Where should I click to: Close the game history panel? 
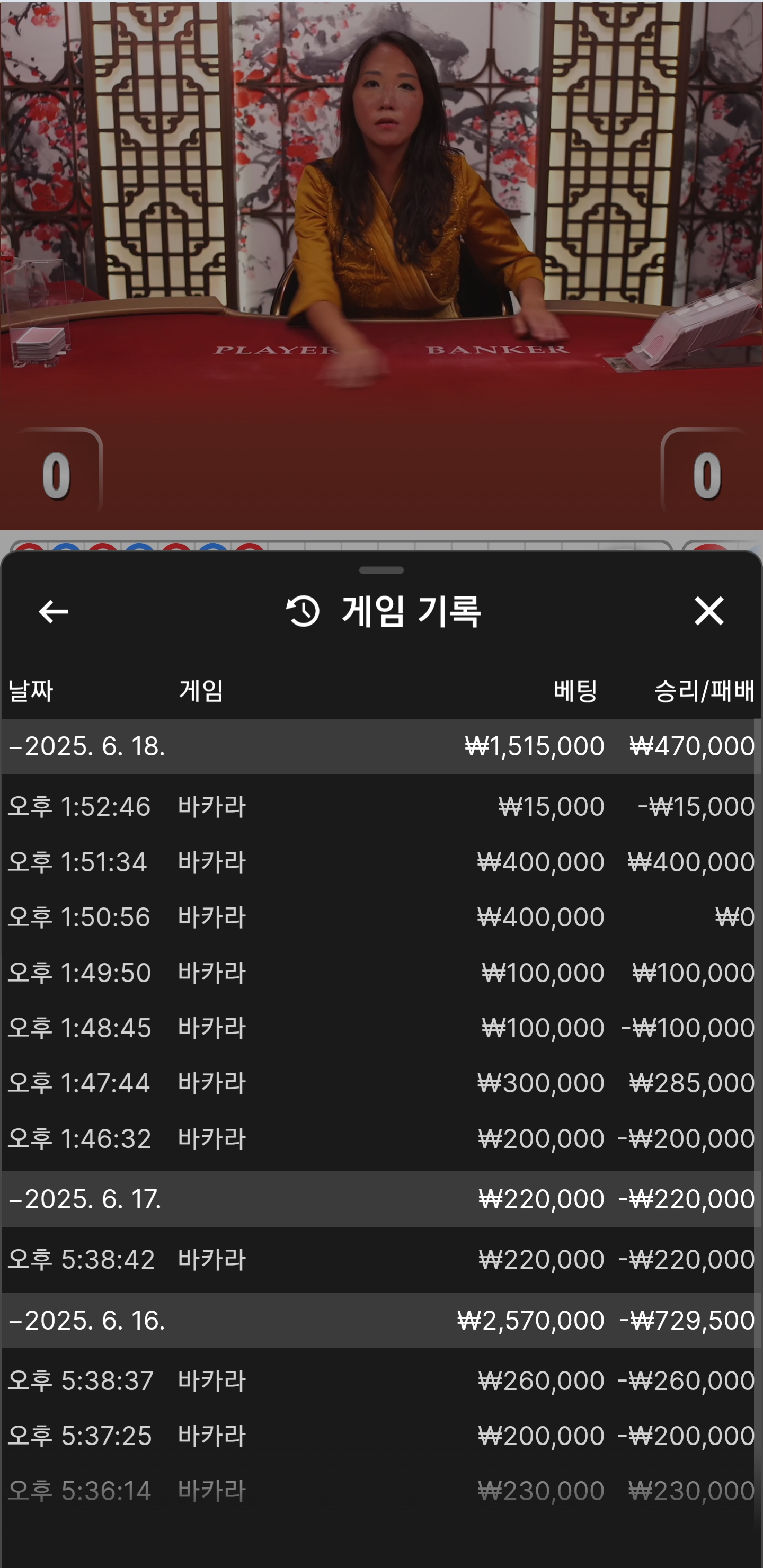[x=708, y=611]
